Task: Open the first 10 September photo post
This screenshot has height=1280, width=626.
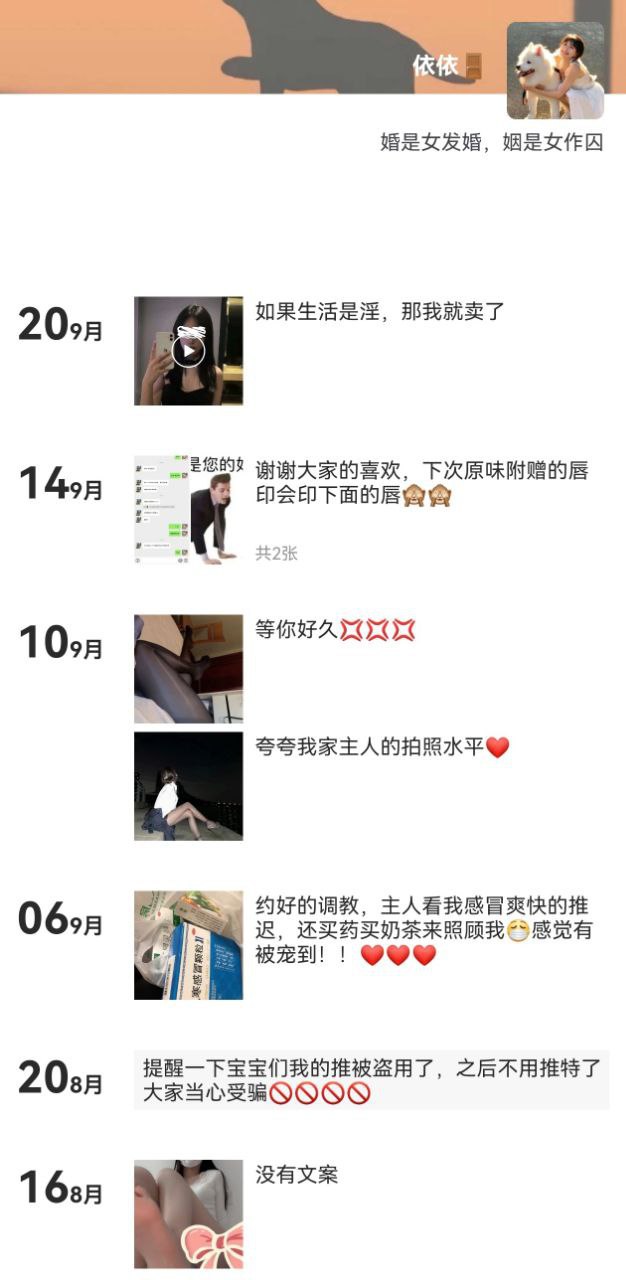Action: [188, 669]
